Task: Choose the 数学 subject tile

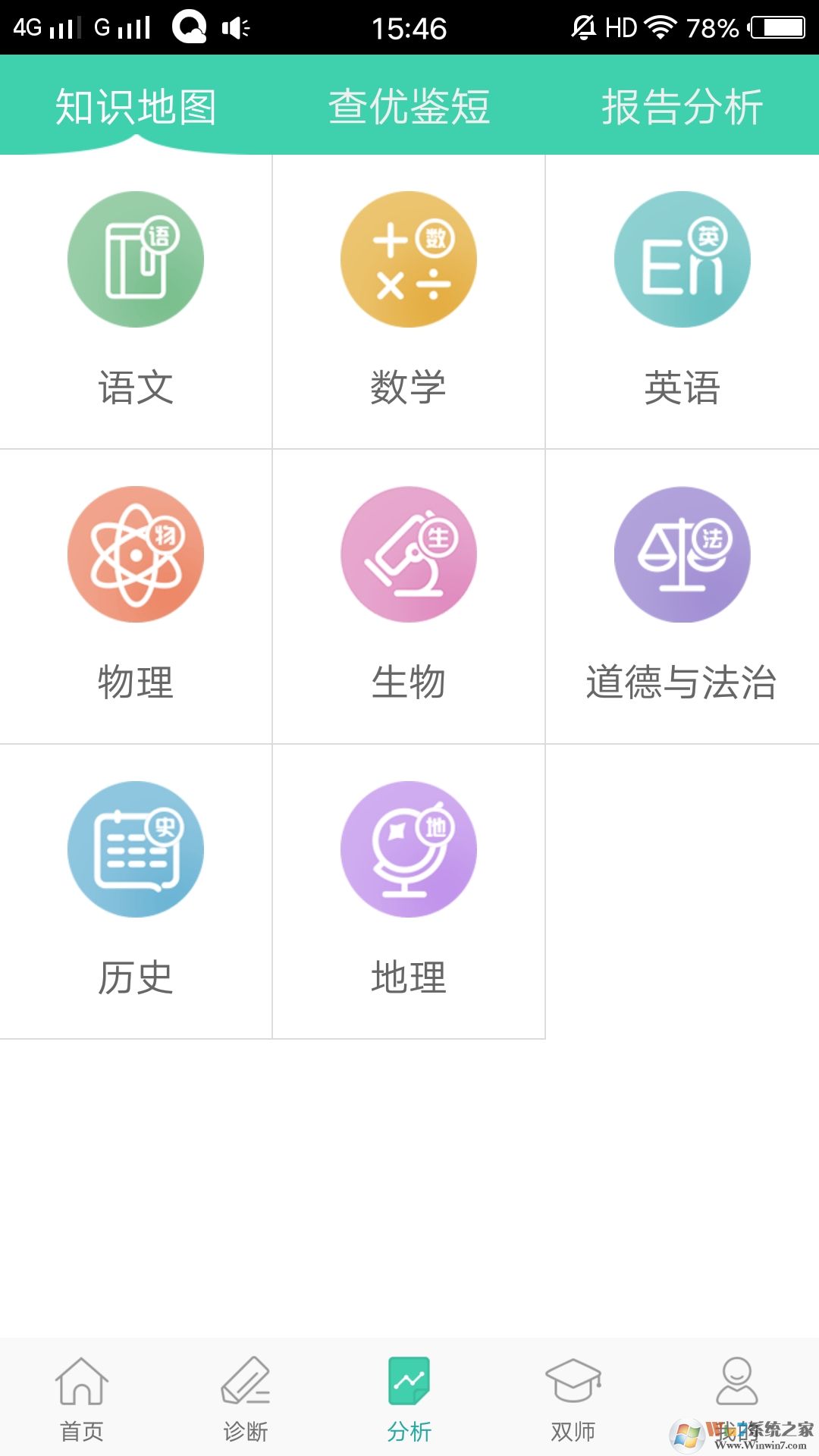Action: click(x=409, y=300)
